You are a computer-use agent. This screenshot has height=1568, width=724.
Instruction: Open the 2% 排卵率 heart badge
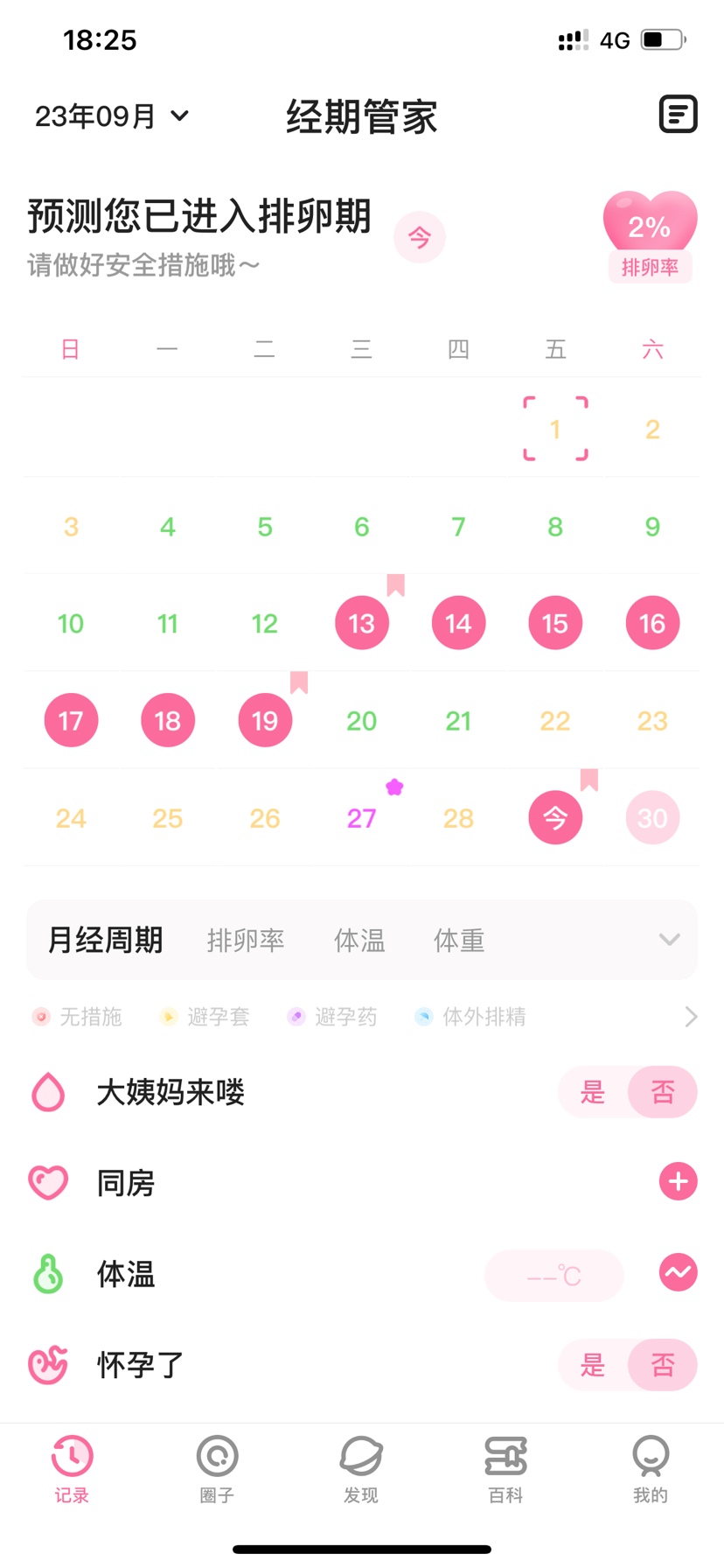click(650, 236)
